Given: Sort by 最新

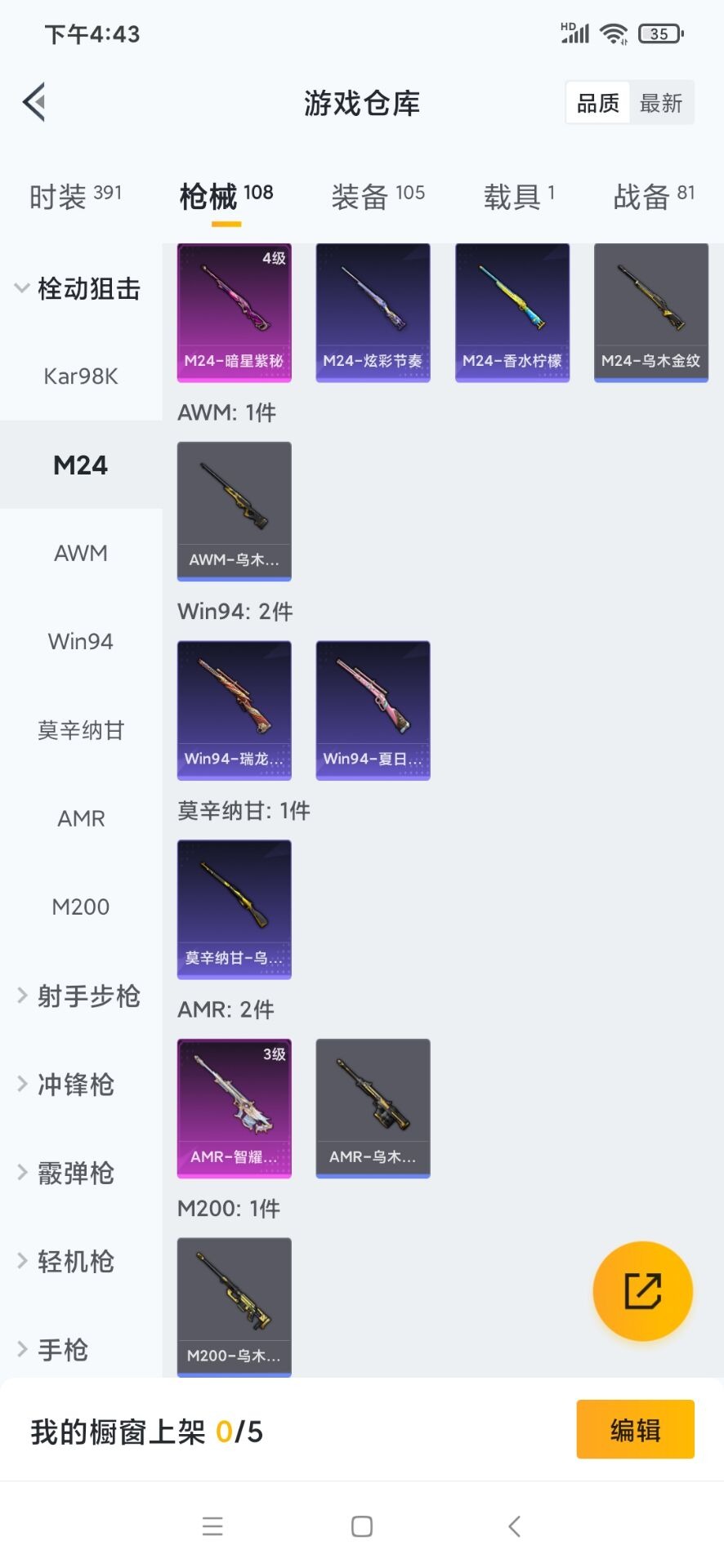Looking at the screenshot, I should pyautogui.click(x=660, y=103).
